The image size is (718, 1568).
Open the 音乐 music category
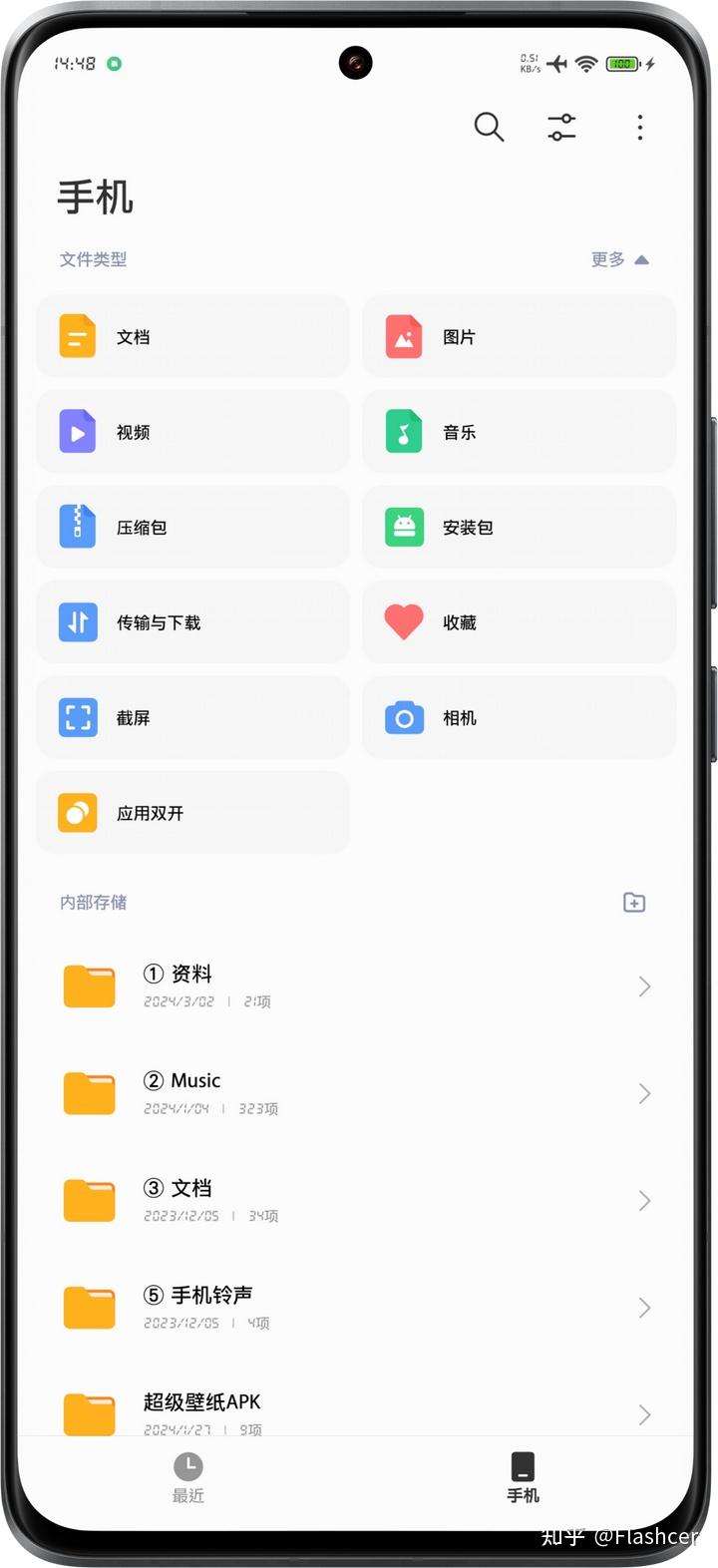pos(519,432)
